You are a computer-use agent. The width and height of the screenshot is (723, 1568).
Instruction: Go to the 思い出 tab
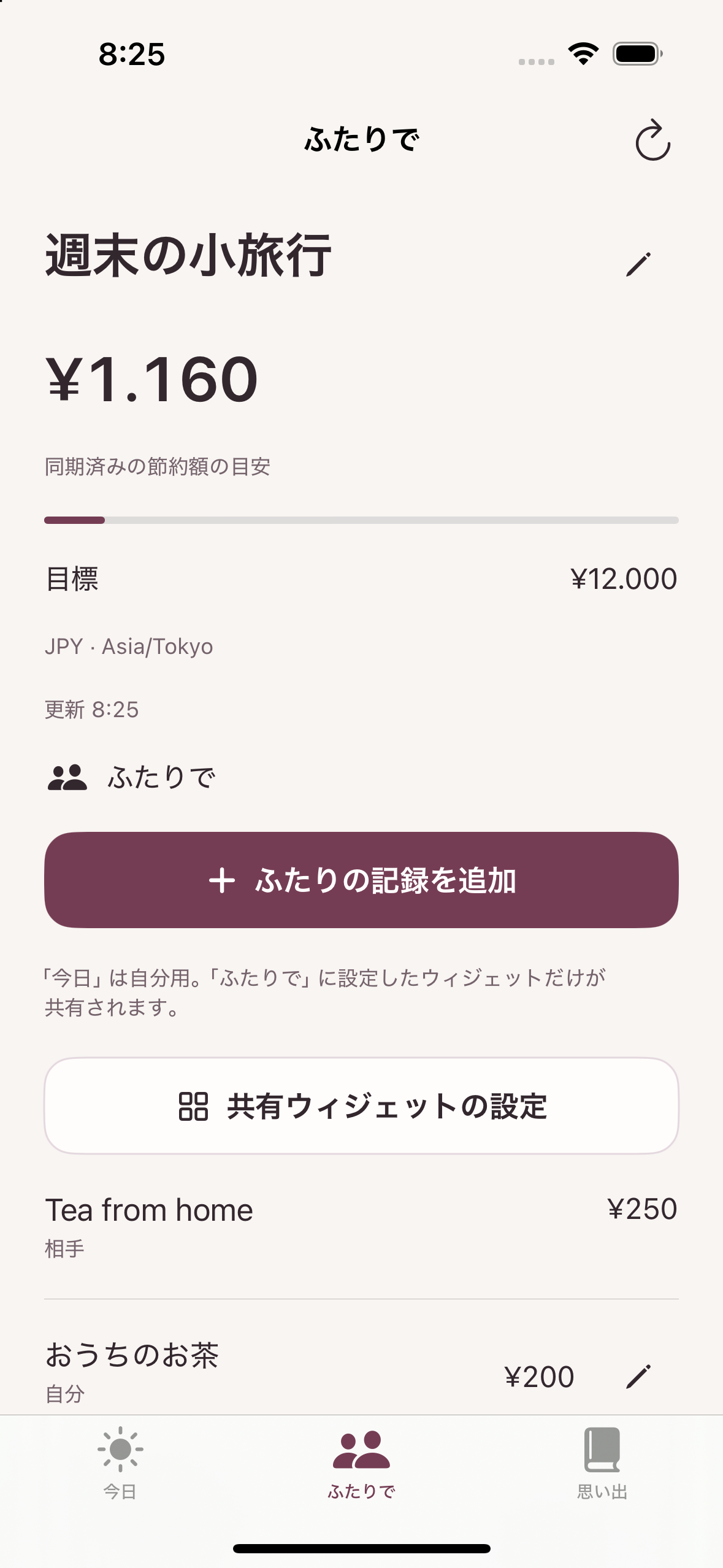tap(602, 1464)
